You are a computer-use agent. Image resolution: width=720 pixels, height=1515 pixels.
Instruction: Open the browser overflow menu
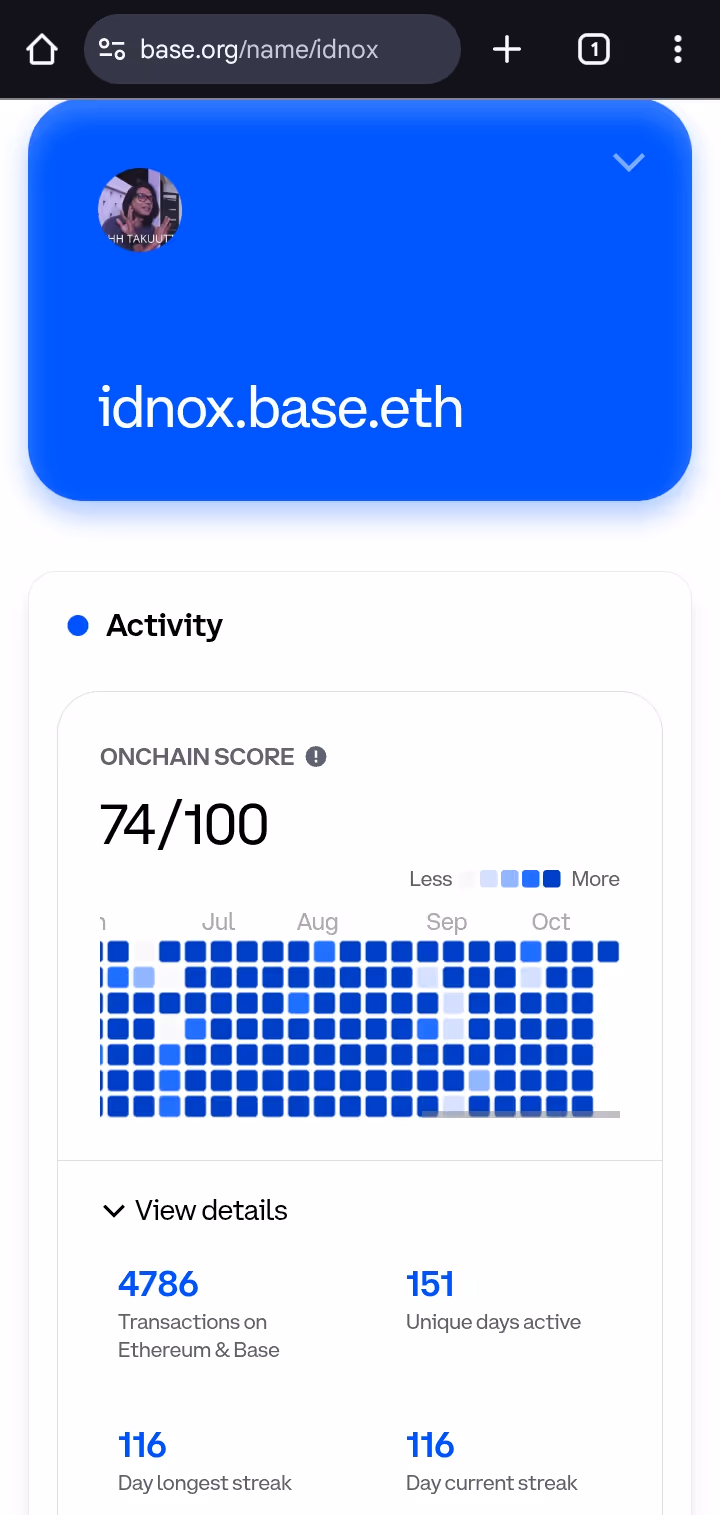(678, 49)
